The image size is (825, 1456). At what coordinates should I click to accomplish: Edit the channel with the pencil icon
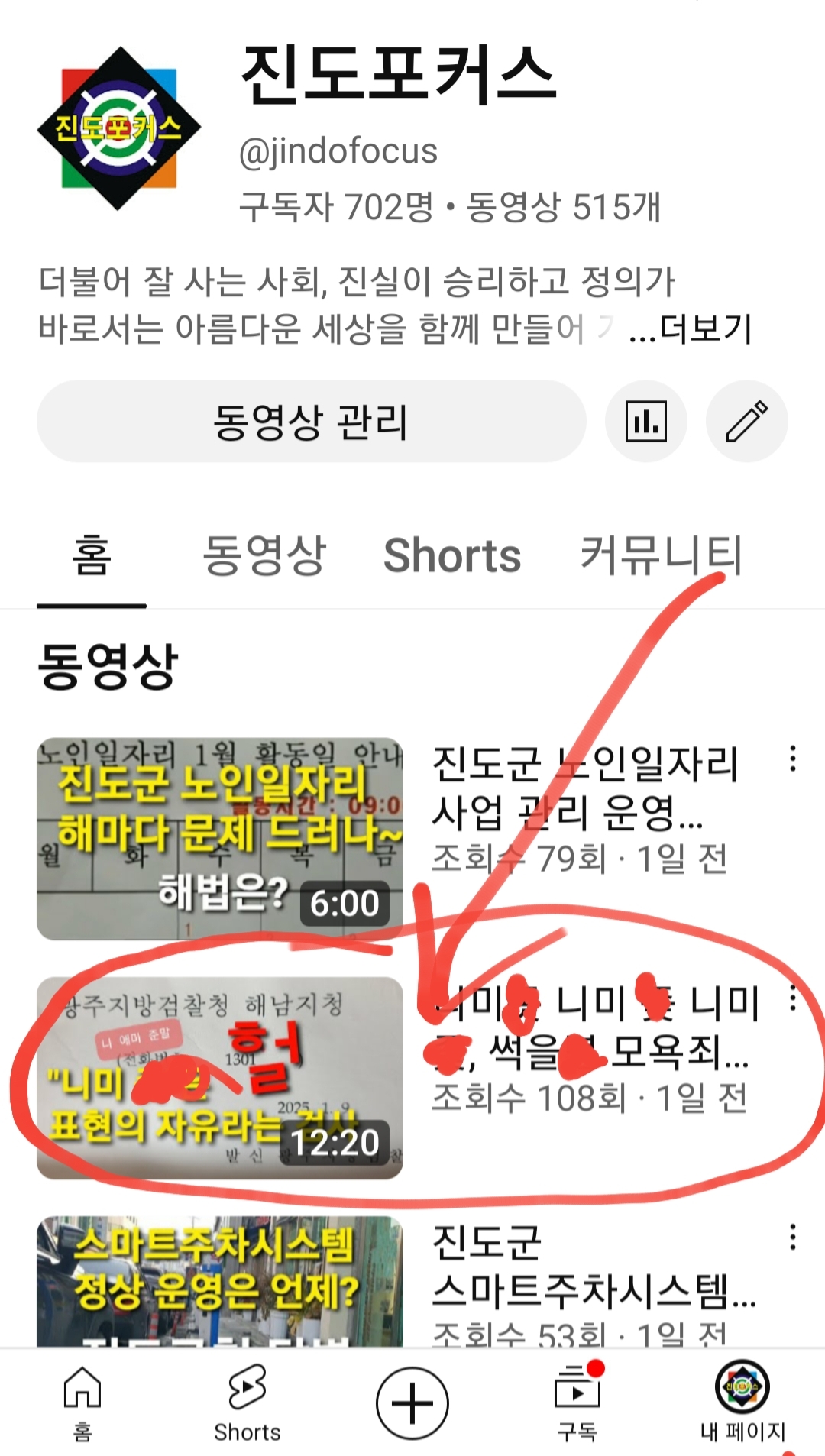point(746,422)
